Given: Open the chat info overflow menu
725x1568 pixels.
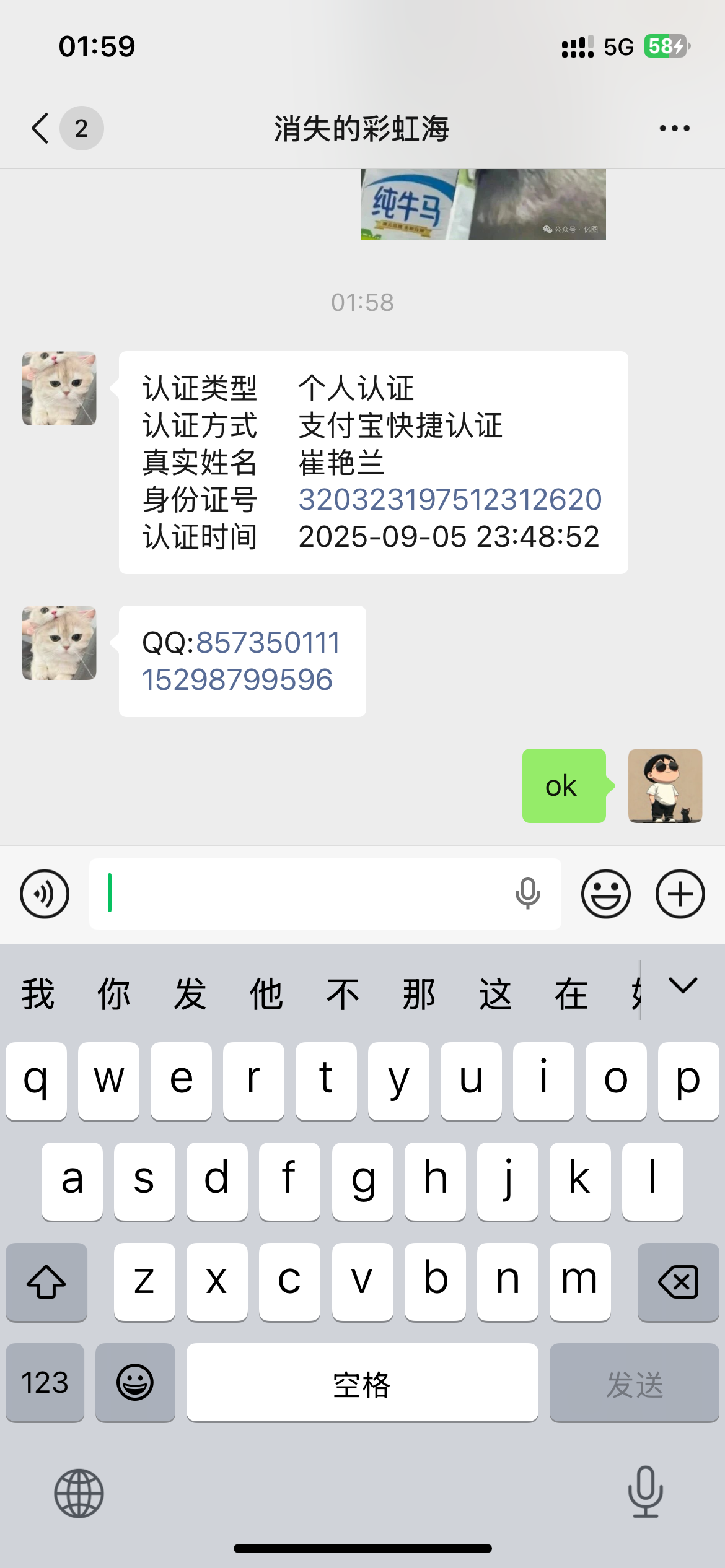Looking at the screenshot, I should pos(674,128).
